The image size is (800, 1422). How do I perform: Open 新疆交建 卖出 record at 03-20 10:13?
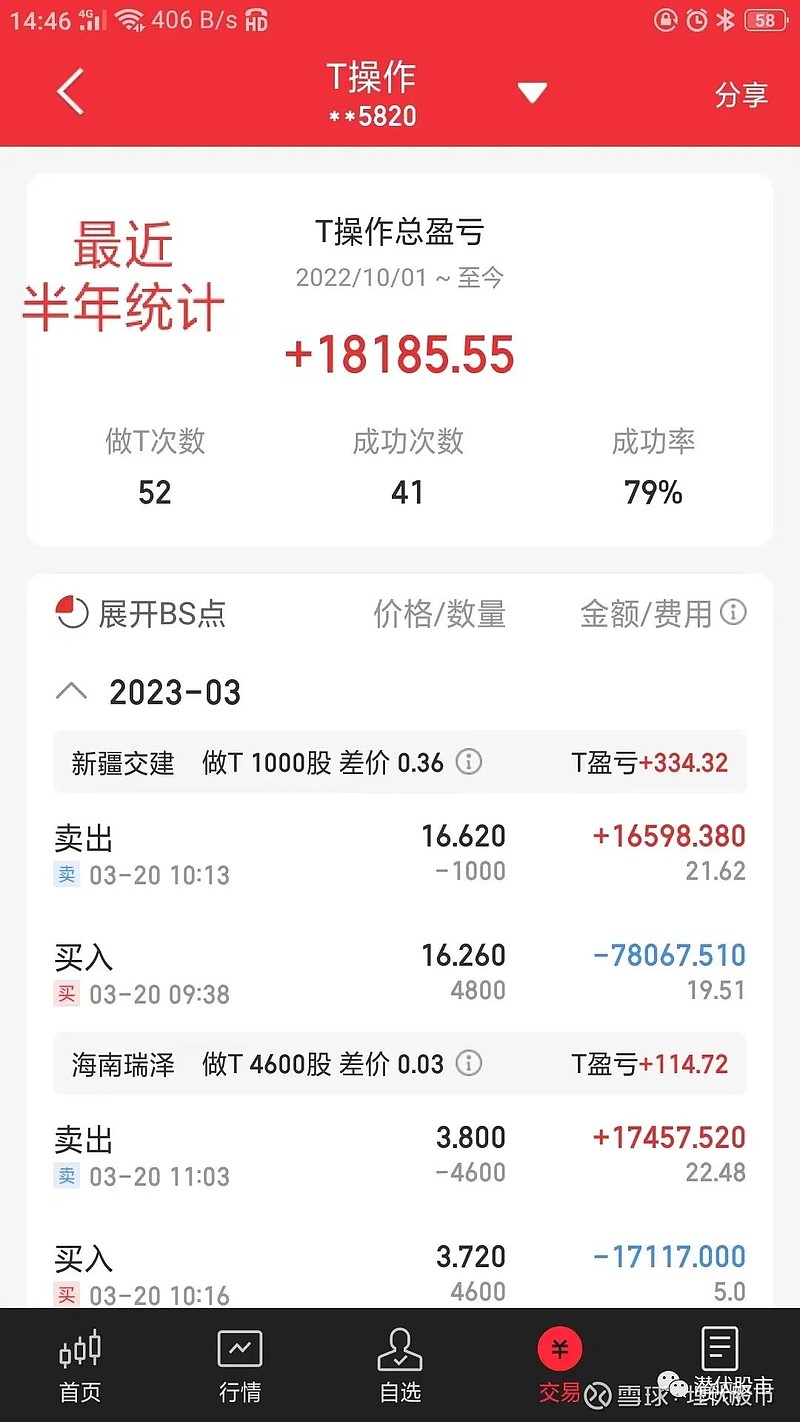(x=400, y=853)
